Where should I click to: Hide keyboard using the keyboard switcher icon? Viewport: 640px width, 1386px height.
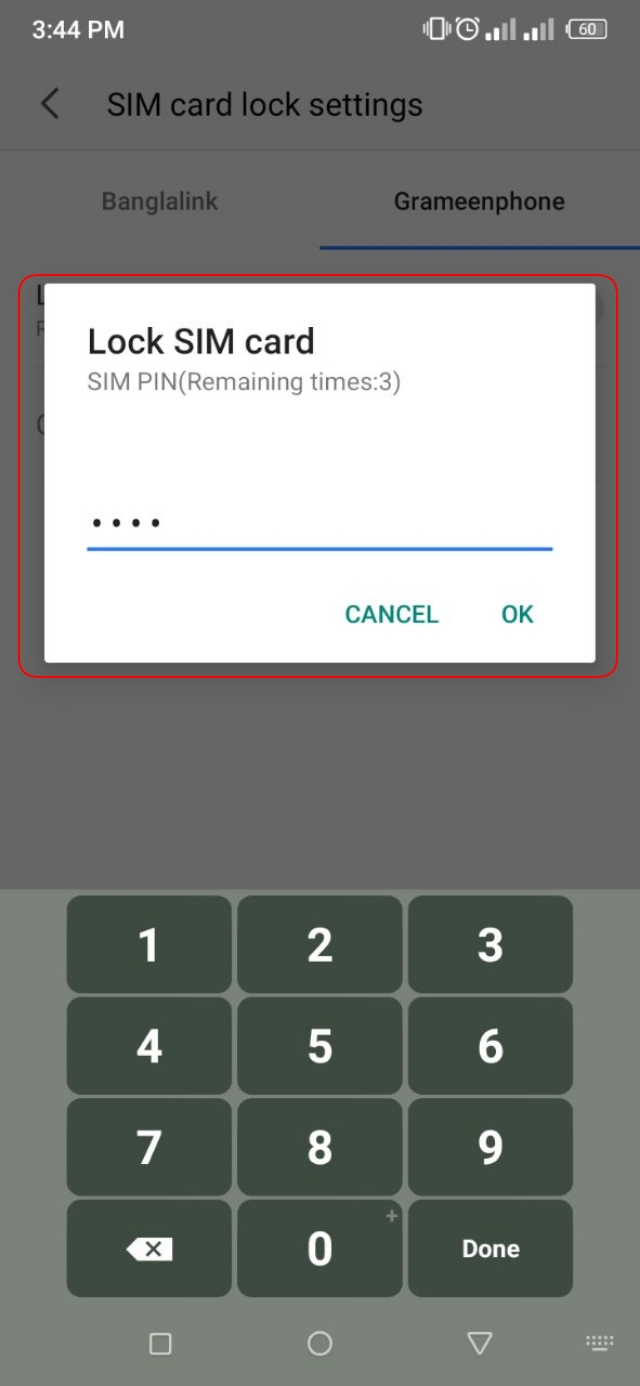point(599,1343)
